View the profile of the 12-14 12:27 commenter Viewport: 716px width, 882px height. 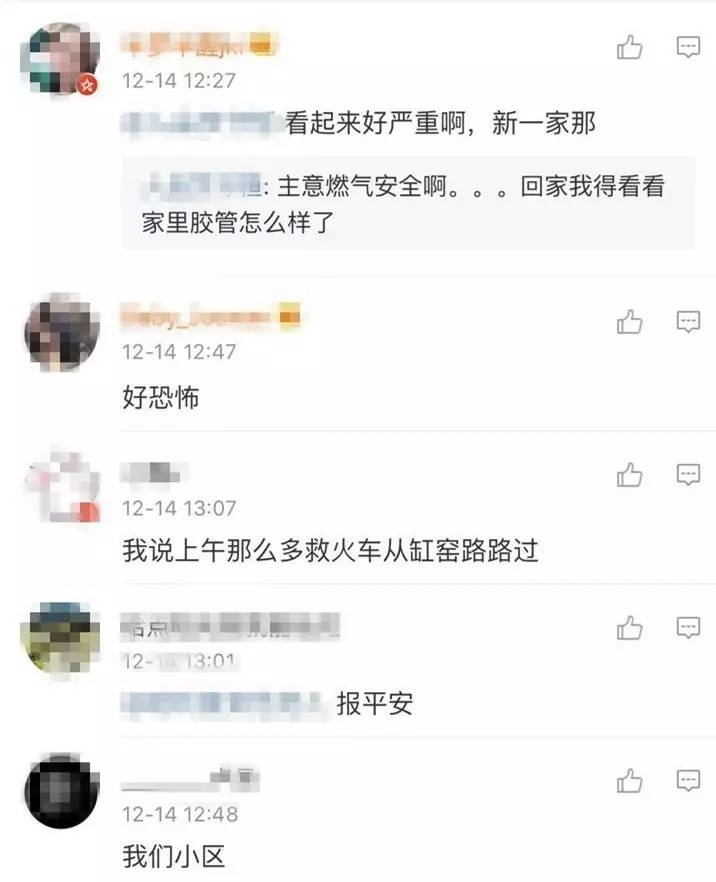pyautogui.click(x=61, y=58)
